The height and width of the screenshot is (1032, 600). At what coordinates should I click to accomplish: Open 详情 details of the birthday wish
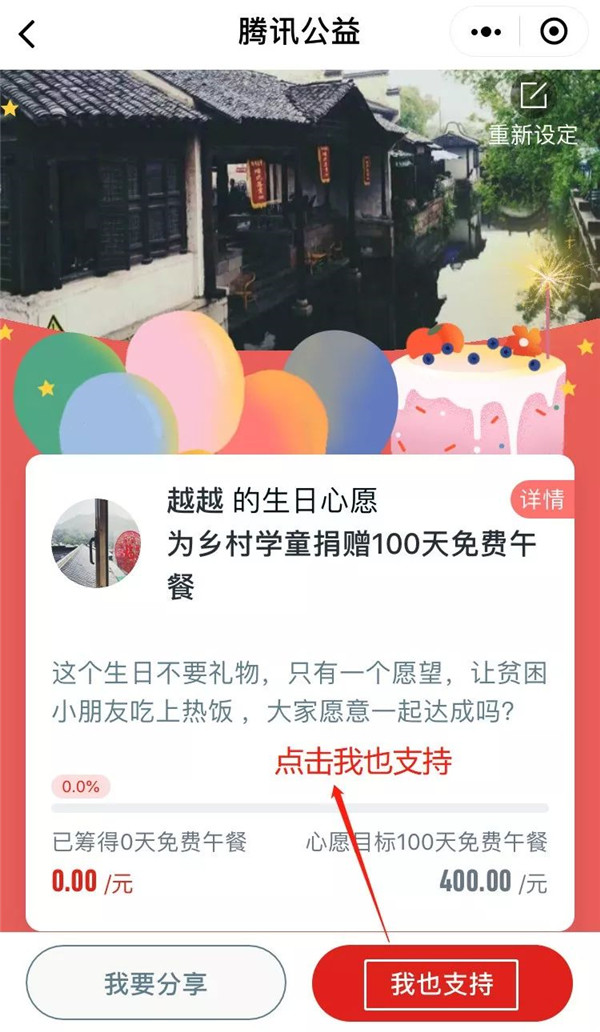[542, 500]
